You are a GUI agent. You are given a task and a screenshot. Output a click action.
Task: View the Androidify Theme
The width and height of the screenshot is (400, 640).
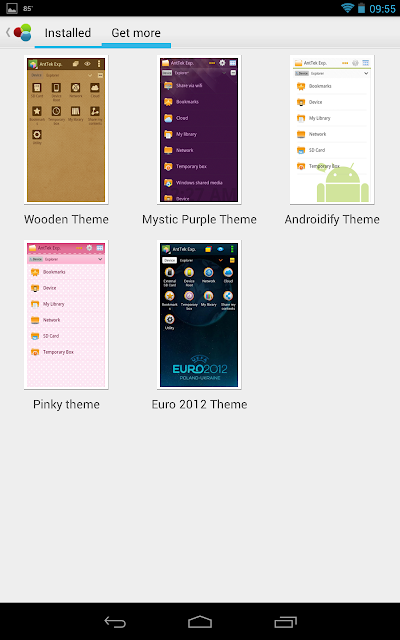click(332, 130)
